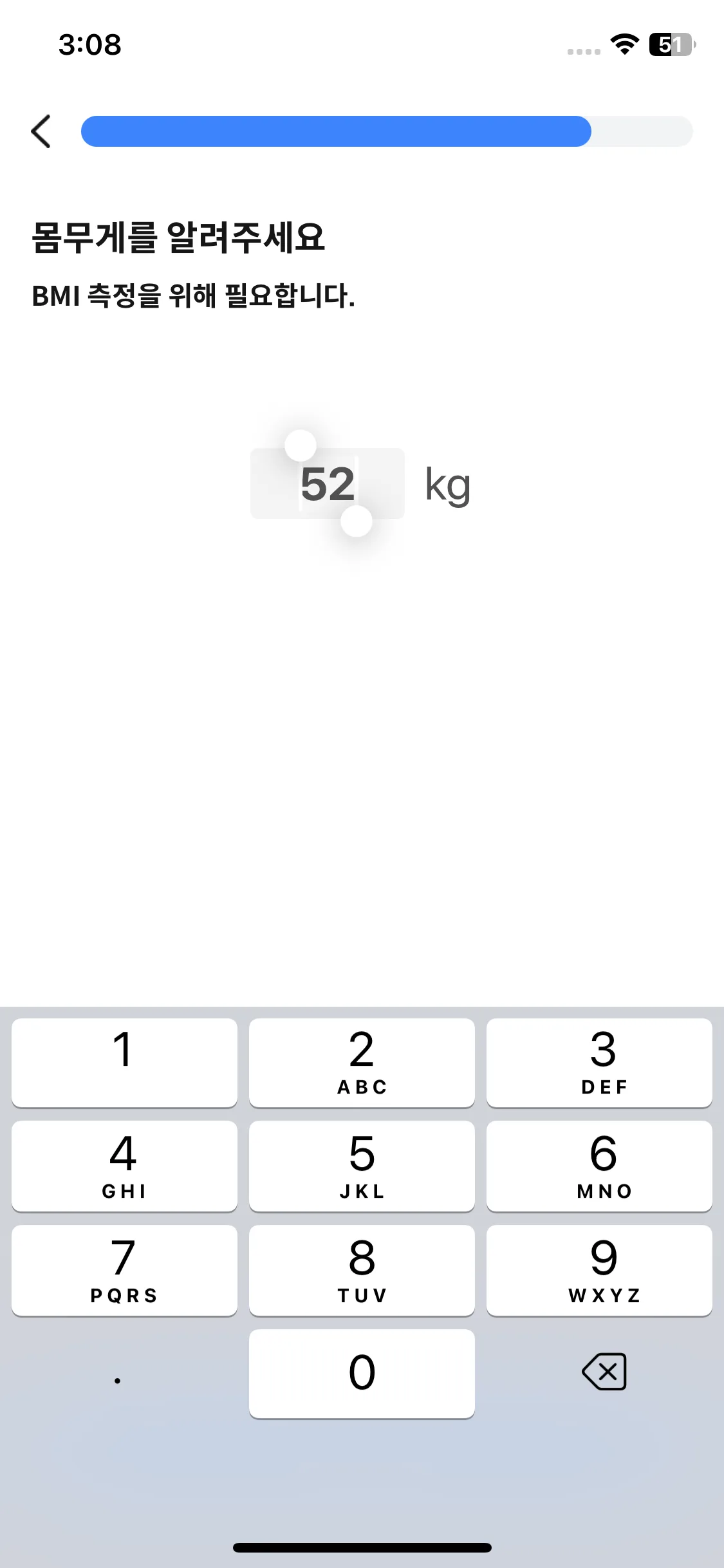The image size is (724, 1568).
Task: Go back to the previous step
Action: pyautogui.click(x=41, y=131)
